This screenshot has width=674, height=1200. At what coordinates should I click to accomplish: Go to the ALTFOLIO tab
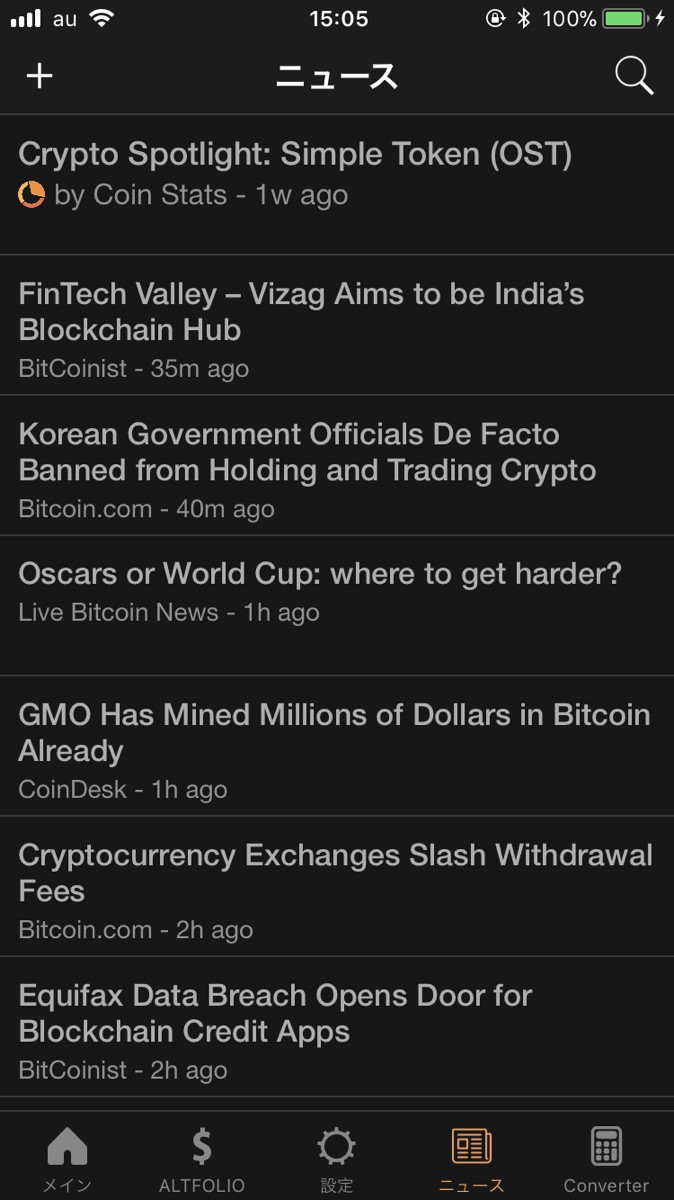[202, 1158]
